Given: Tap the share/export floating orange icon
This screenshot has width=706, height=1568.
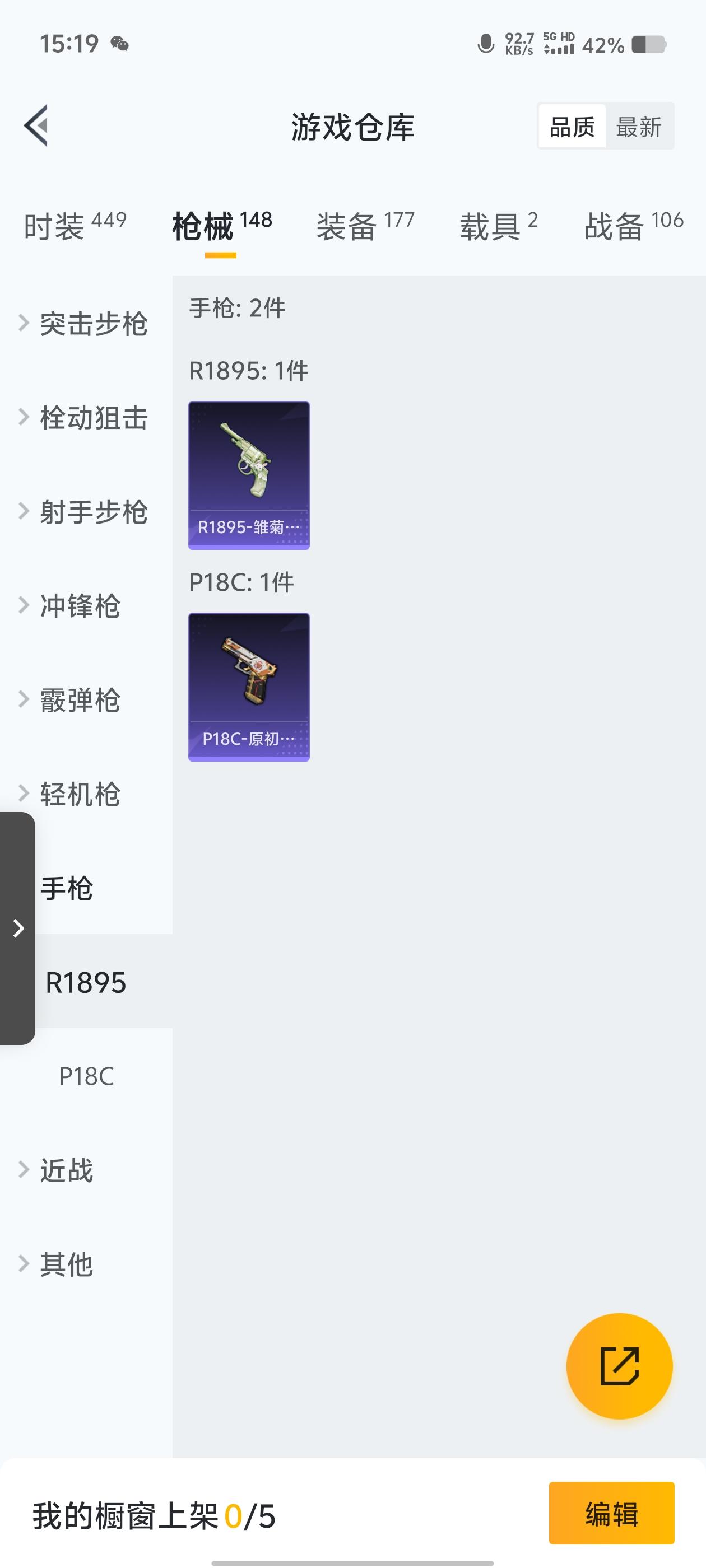Looking at the screenshot, I should tap(620, 1365).
